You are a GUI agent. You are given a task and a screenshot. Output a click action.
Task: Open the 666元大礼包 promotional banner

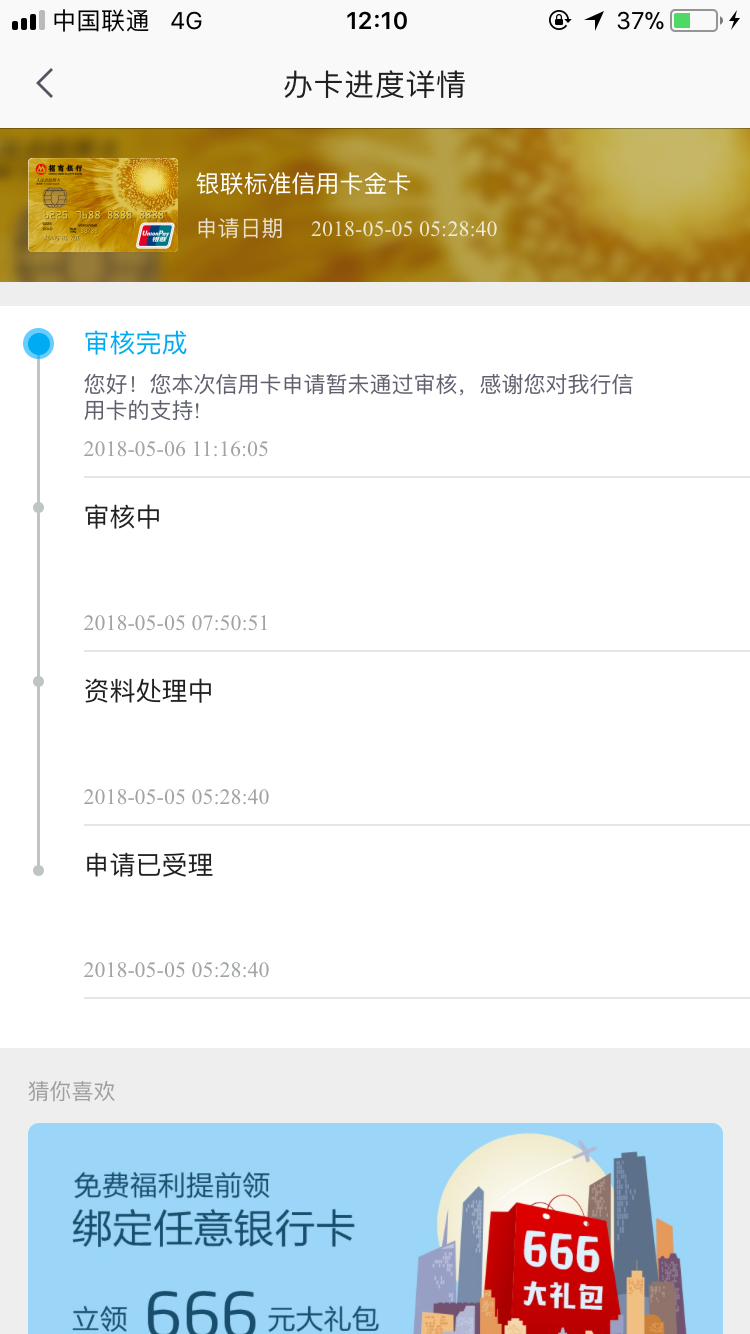coord(375,1228)
